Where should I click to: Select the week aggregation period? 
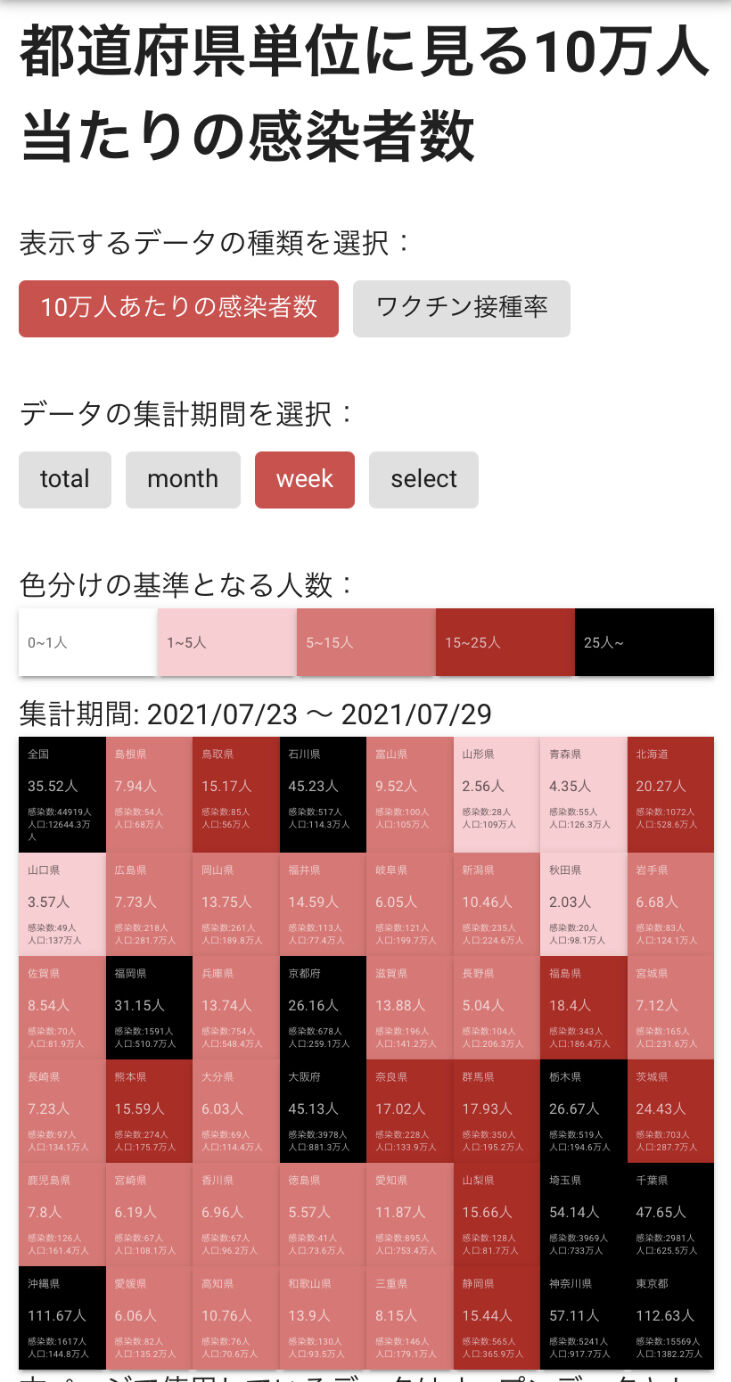click(x=305, y=480)
